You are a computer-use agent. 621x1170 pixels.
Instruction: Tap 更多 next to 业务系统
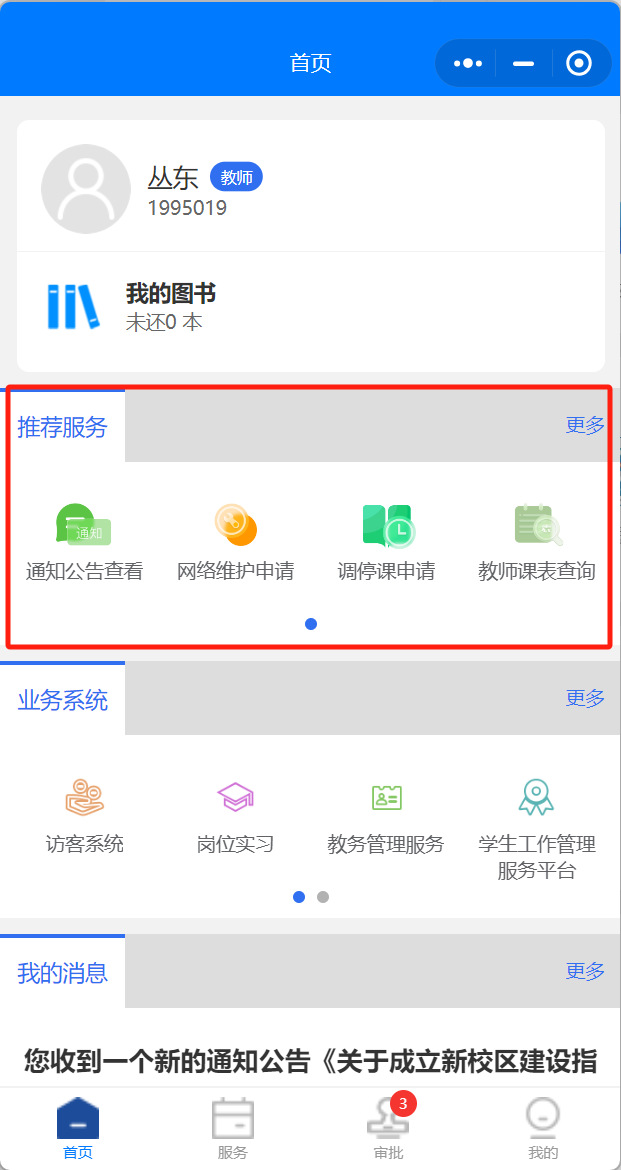pyautogui.click(x=585, y=698)
